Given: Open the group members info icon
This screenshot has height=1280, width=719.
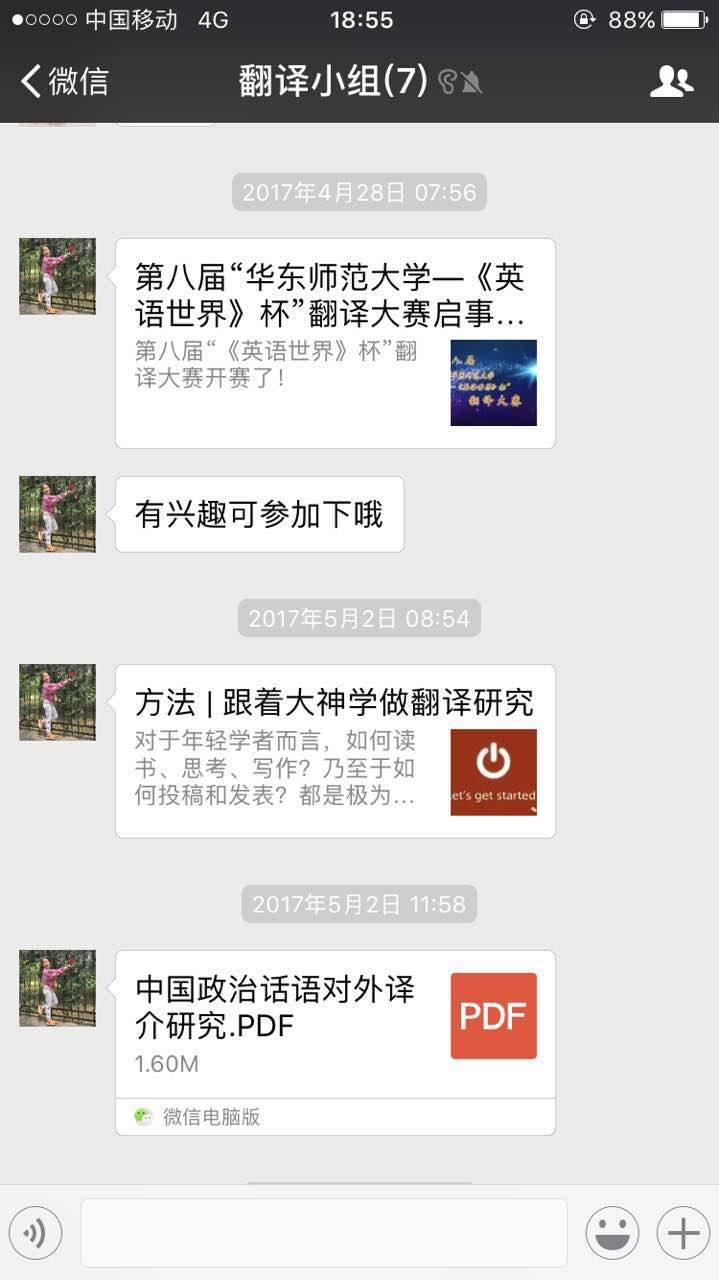Looking at the screenshot, I should click(x=671, y=81).
